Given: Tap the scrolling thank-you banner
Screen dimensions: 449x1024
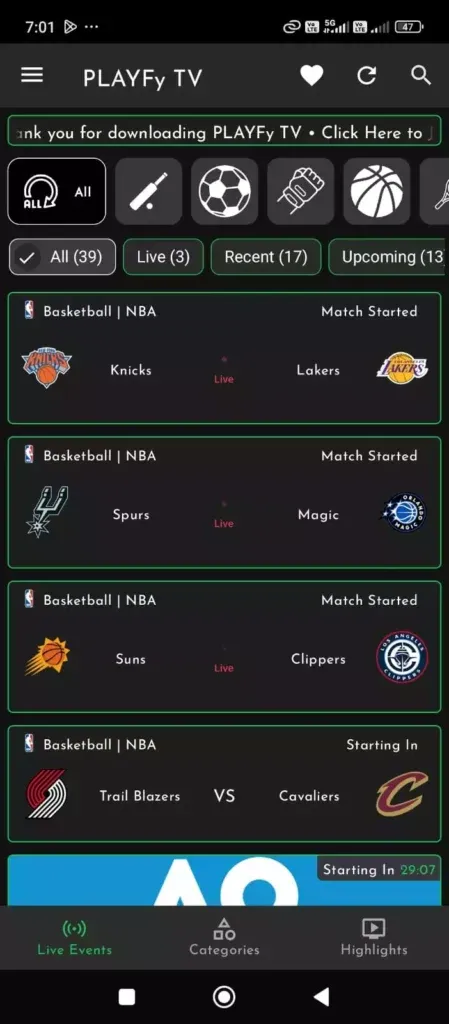Looking at the screenshot, I should 224,133.
